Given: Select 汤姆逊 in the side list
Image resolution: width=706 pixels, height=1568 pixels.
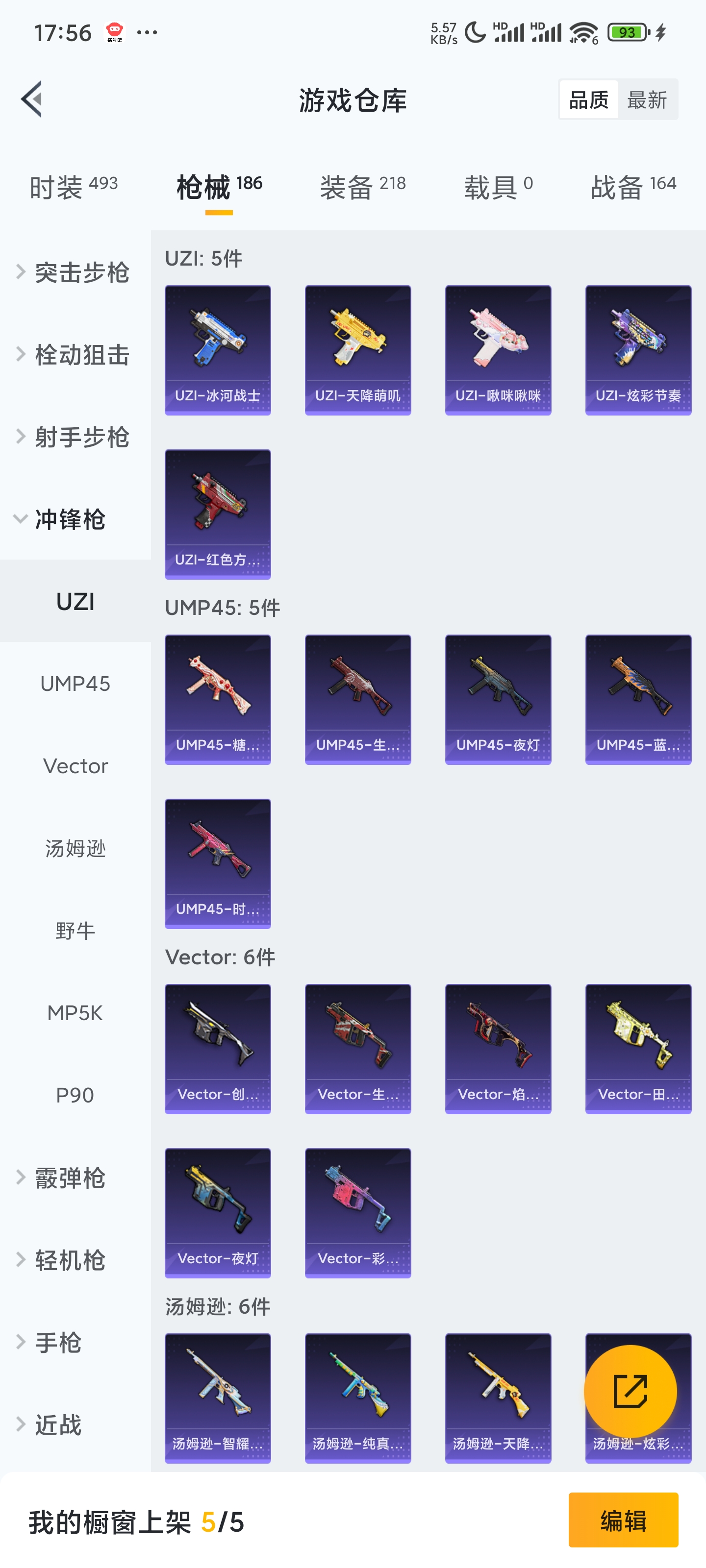Looking at the screenshot, I should pyautogui.click(x=76, y=848).
